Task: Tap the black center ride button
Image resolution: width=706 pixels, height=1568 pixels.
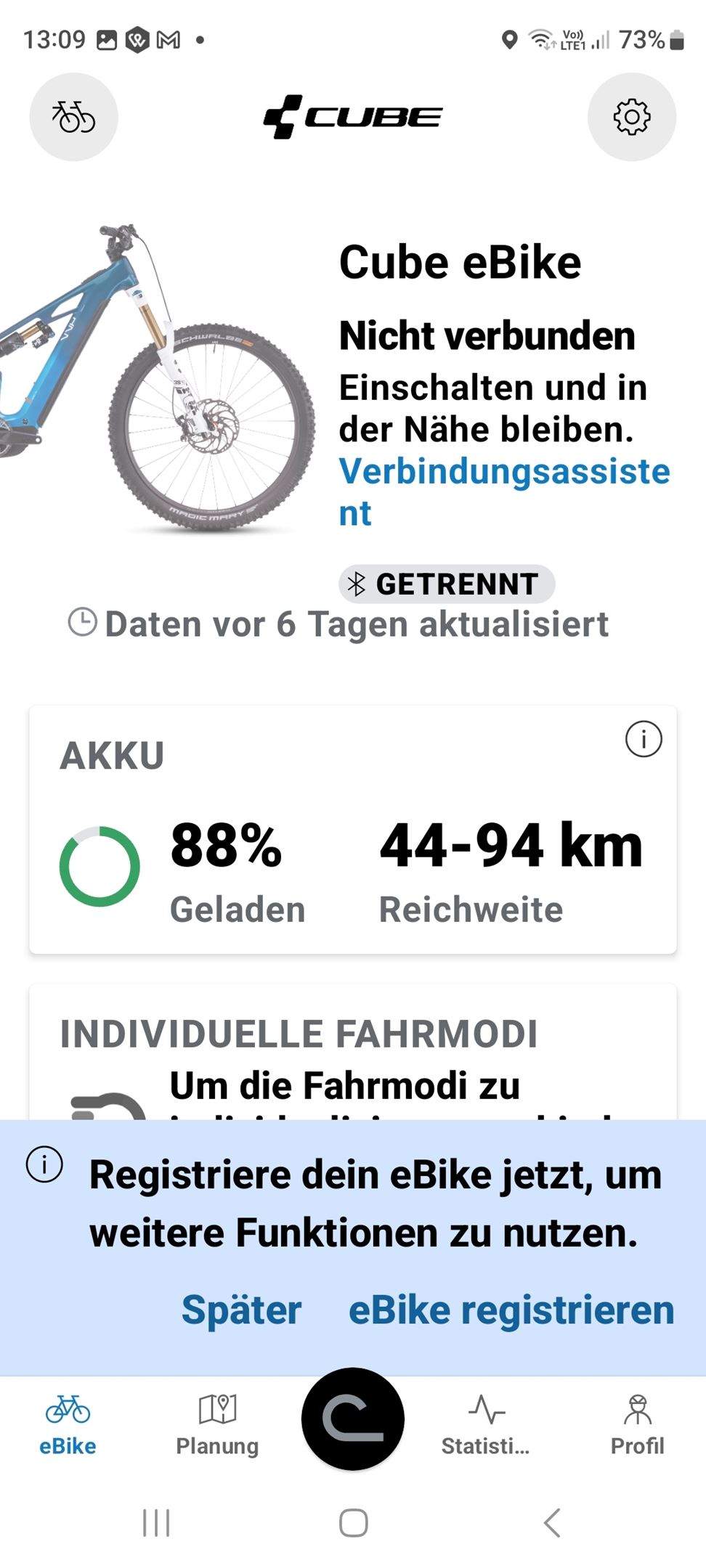Action: point(353,1419)
